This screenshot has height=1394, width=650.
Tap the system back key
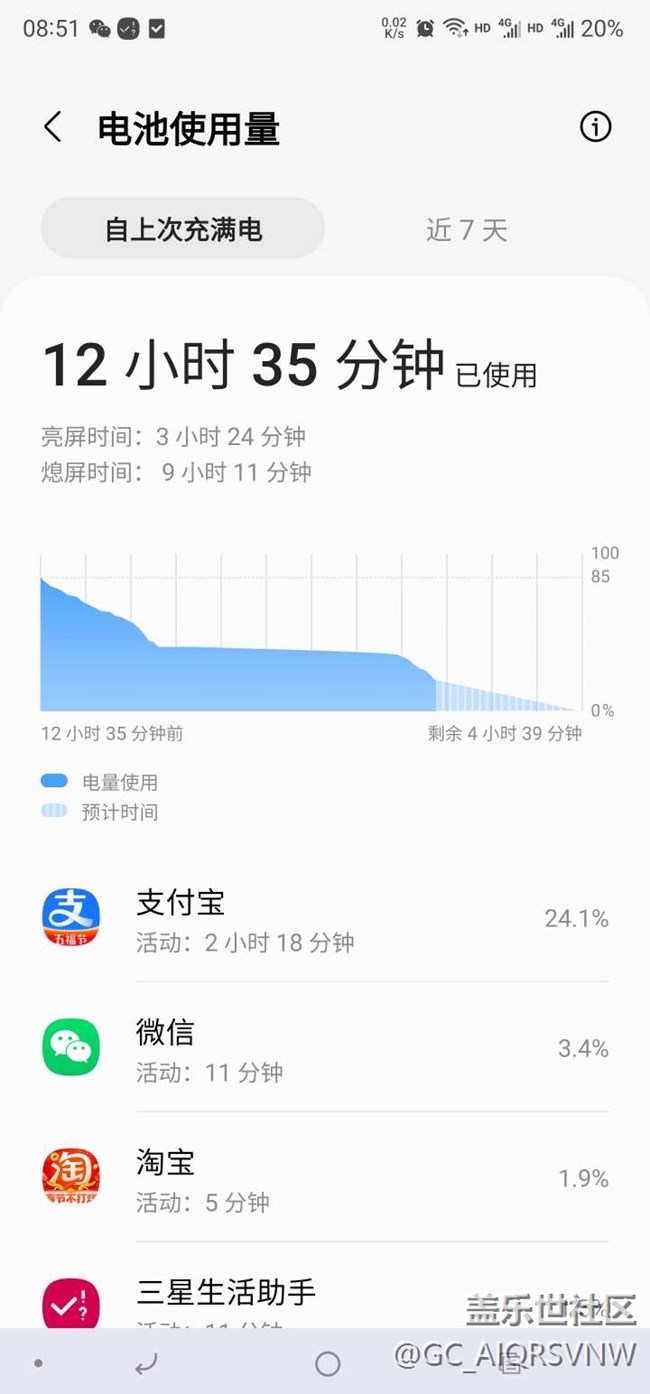[x=146, y=1362]
